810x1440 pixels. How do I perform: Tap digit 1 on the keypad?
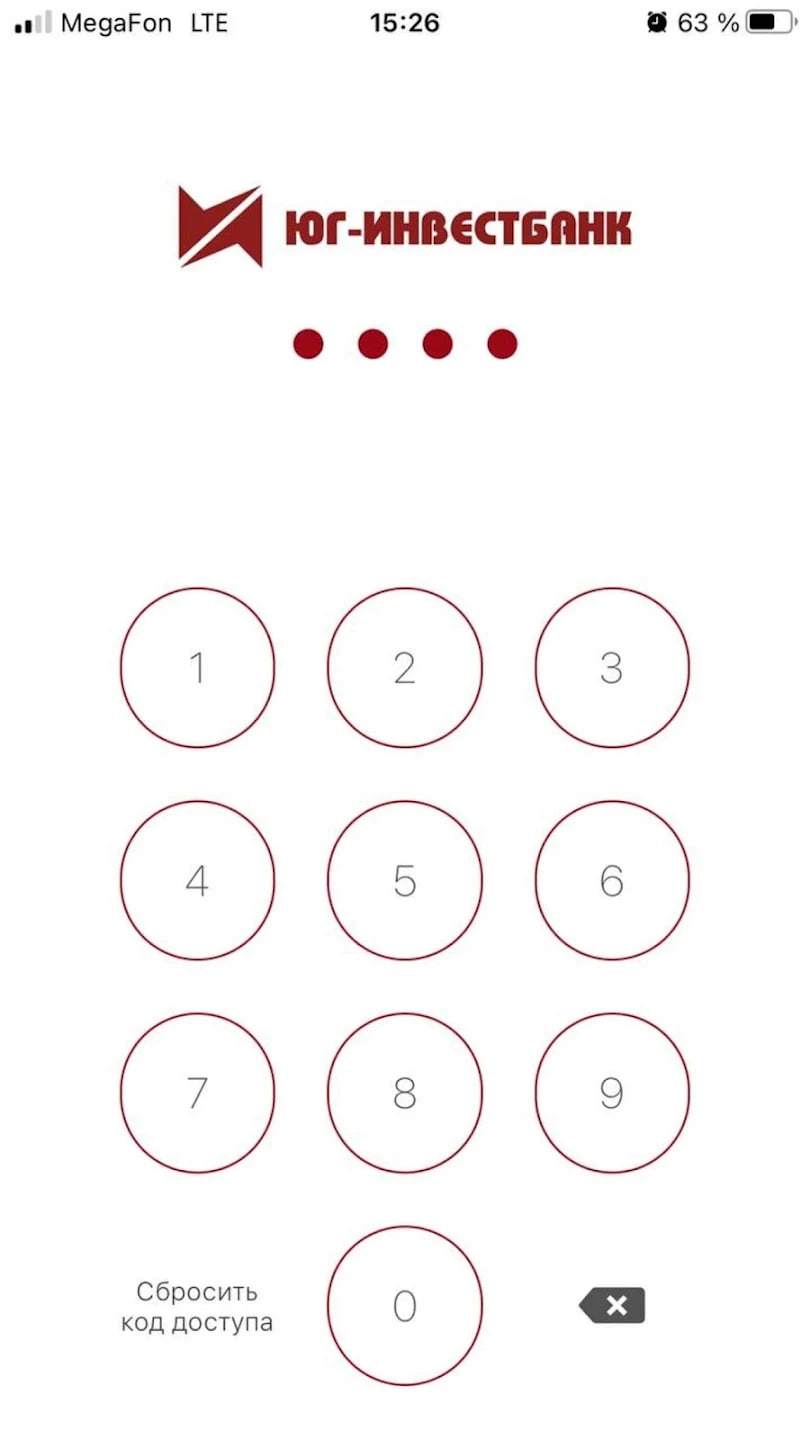pos(197,667)
